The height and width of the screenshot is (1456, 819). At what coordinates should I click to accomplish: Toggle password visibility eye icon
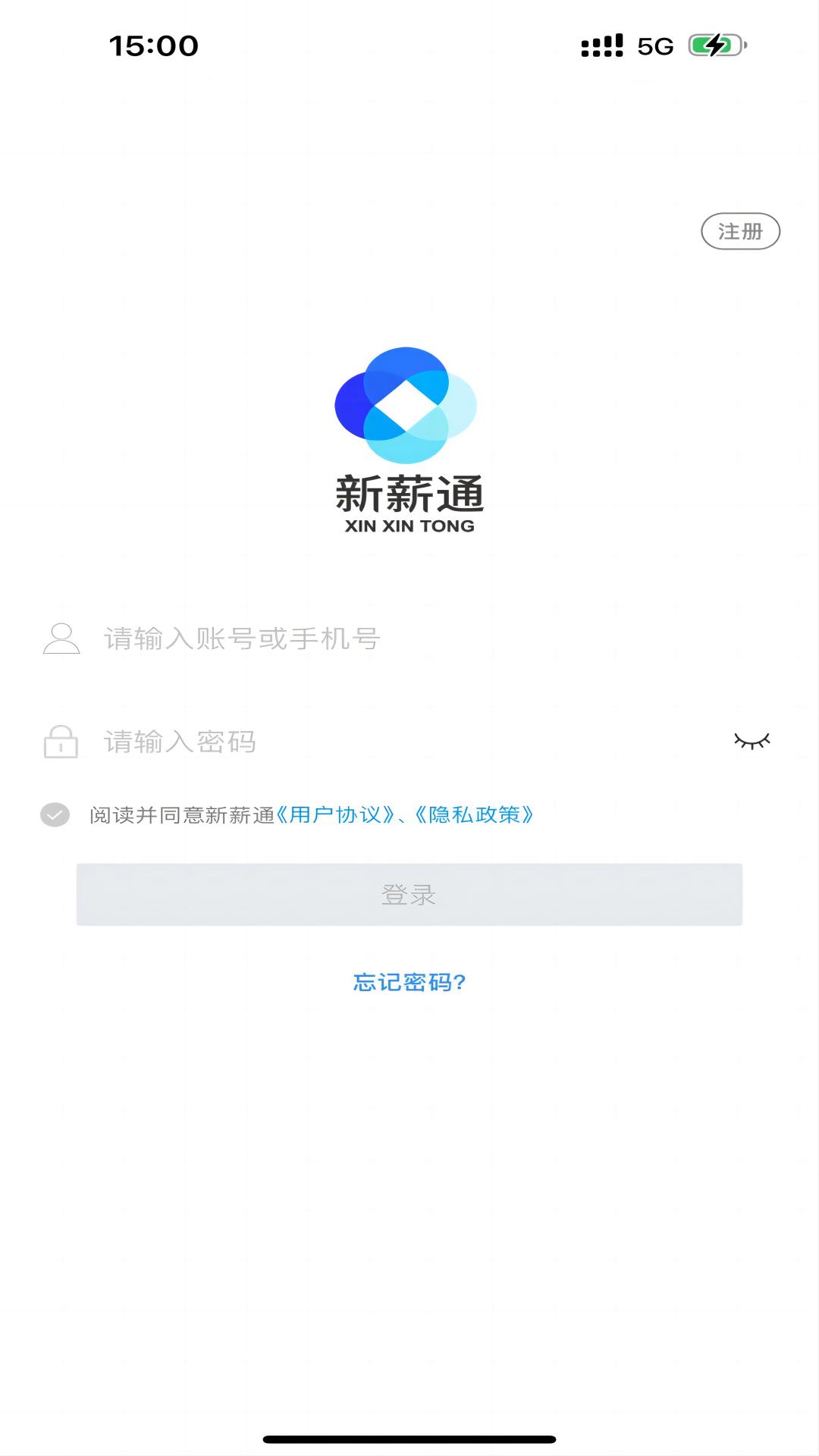click(x=752, y=741)
